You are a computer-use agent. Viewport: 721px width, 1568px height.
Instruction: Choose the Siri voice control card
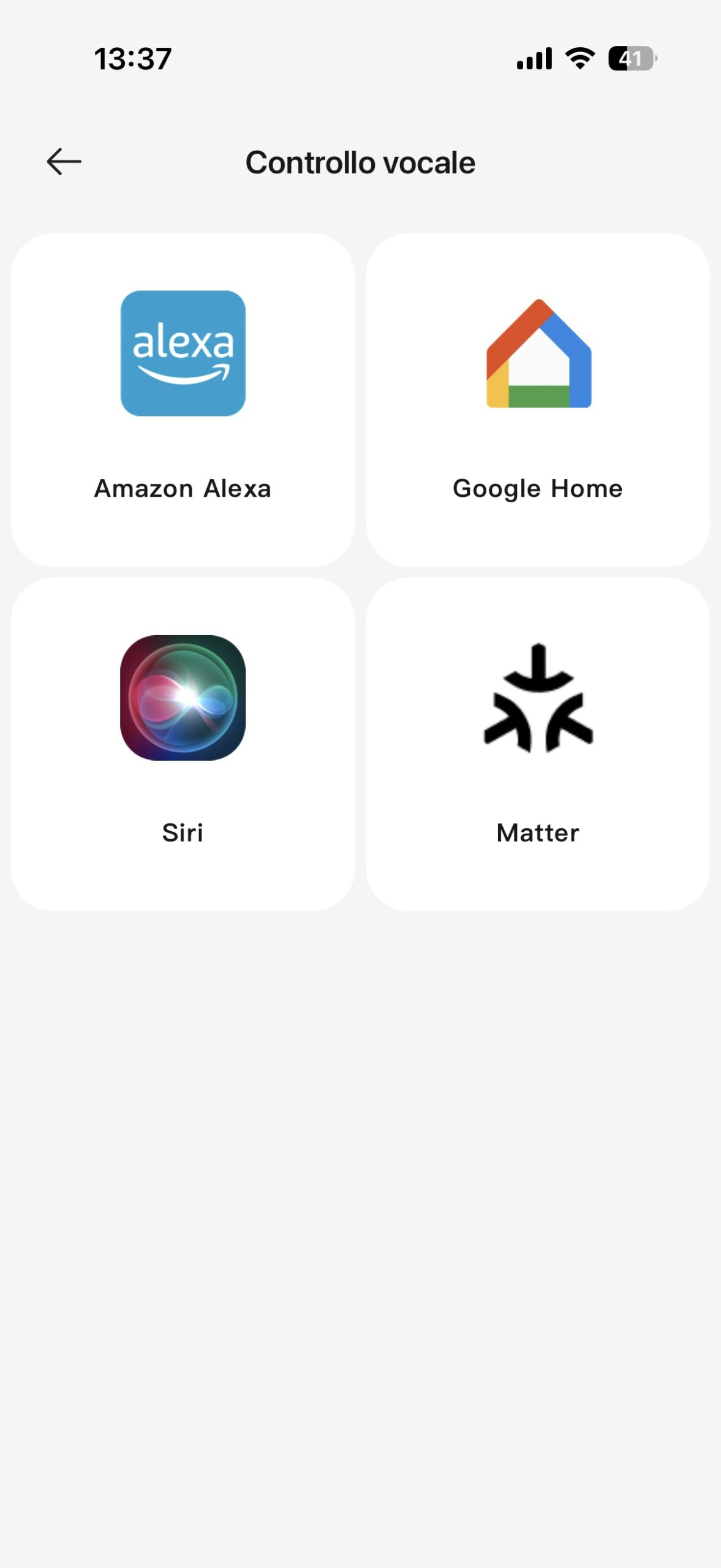[x=183, y=744]
